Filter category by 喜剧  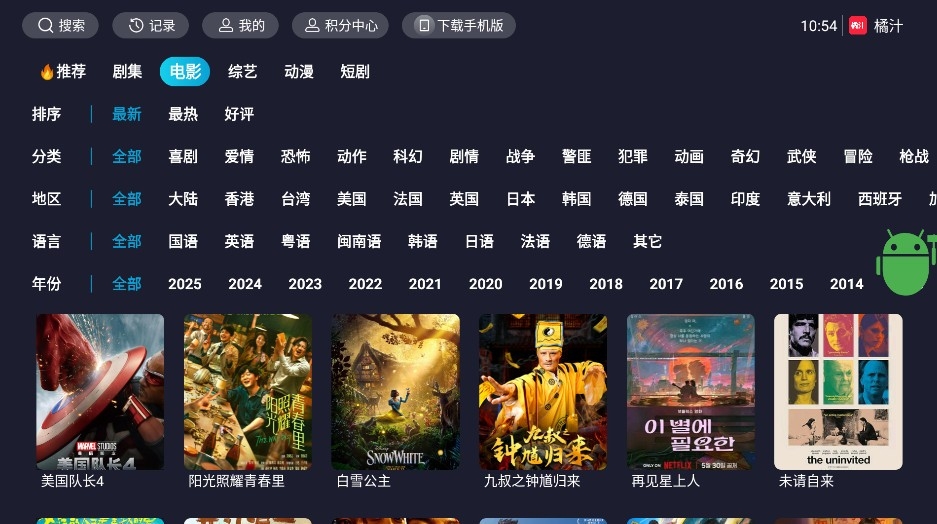point(183,156)
